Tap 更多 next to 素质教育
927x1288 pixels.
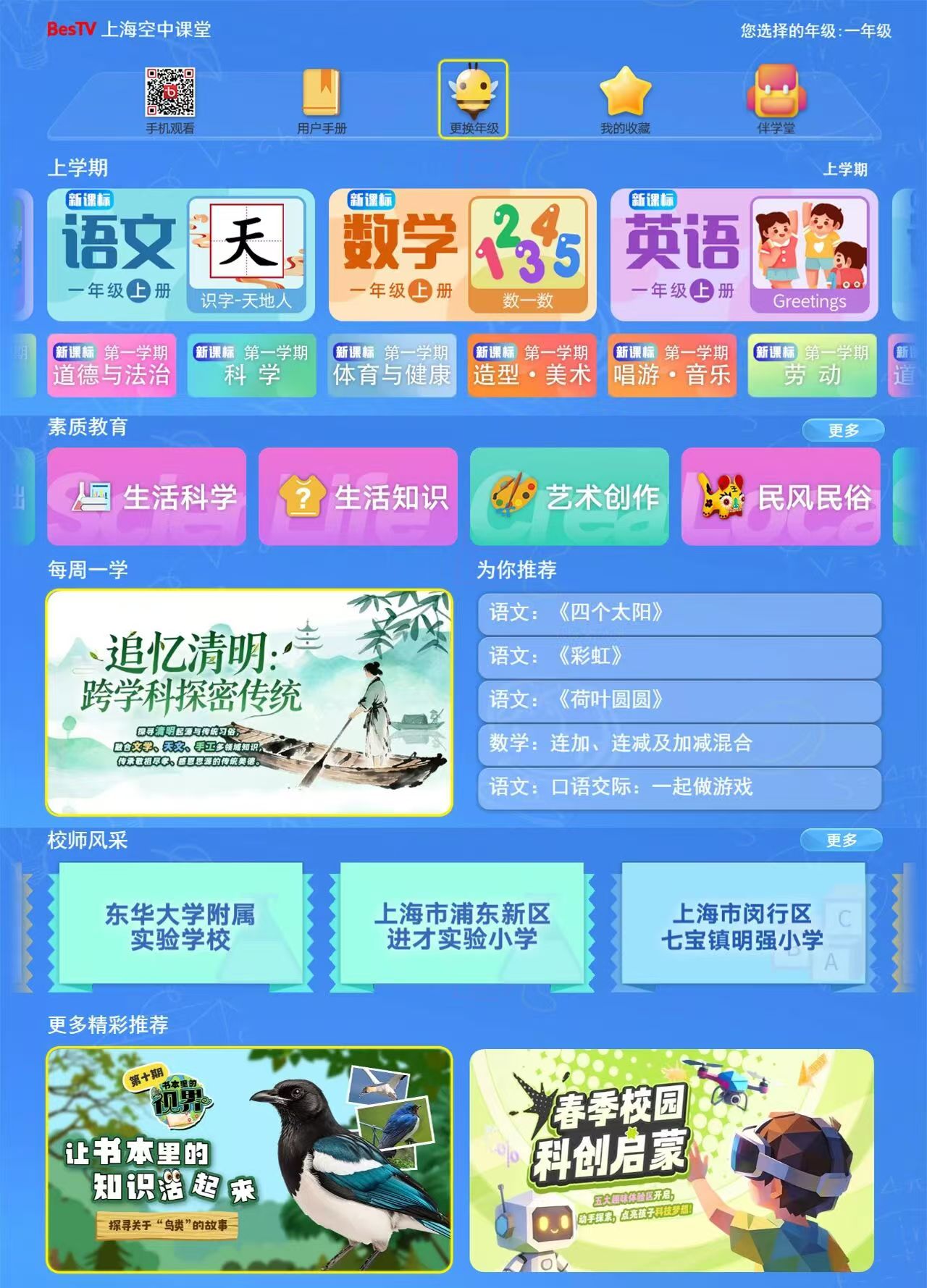(843, 430)
